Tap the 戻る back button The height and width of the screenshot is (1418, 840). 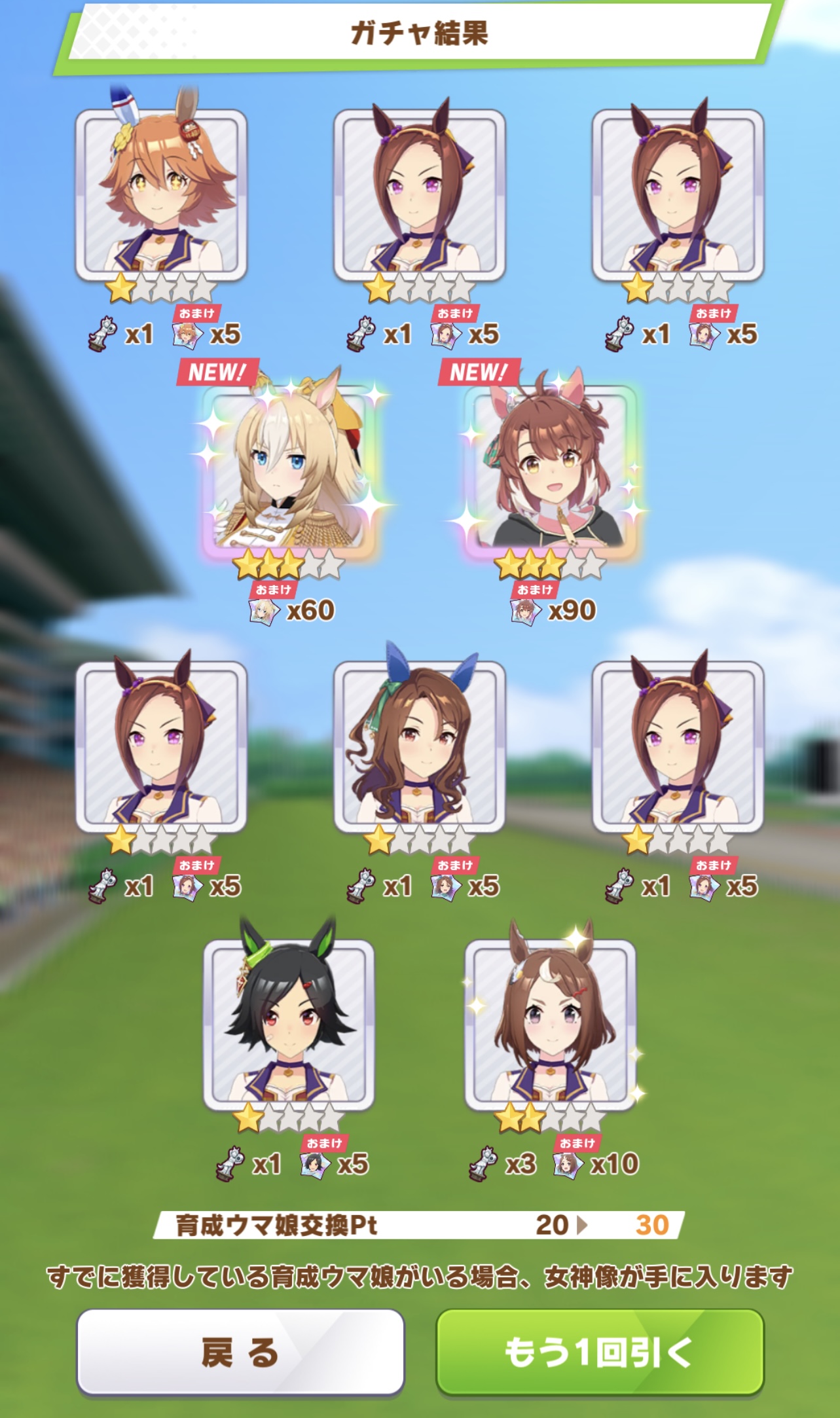click(x=240, y=1353)
